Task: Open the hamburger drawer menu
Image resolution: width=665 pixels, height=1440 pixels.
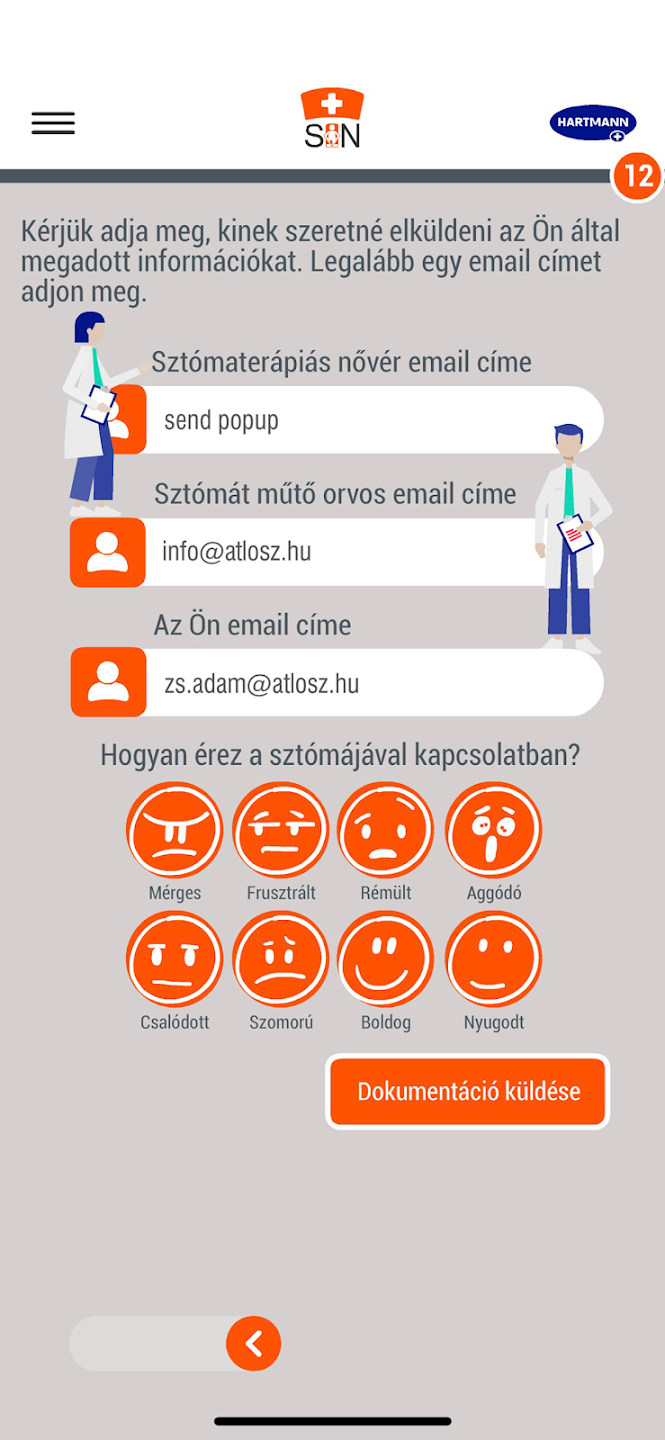Action: [x=53, y=123]
